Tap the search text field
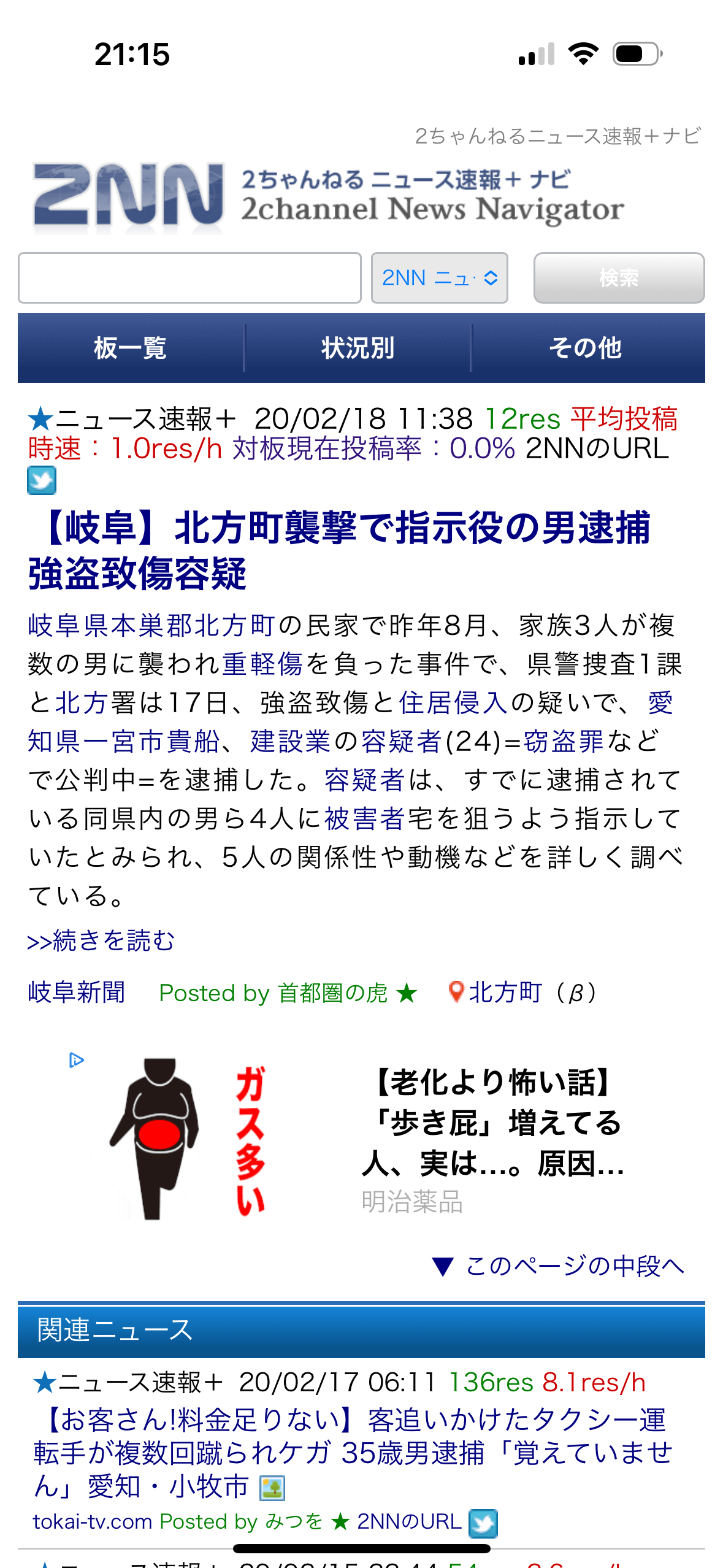Viewport: 723px width, 1568px height. pyautogui.click(x=189, y=278)
